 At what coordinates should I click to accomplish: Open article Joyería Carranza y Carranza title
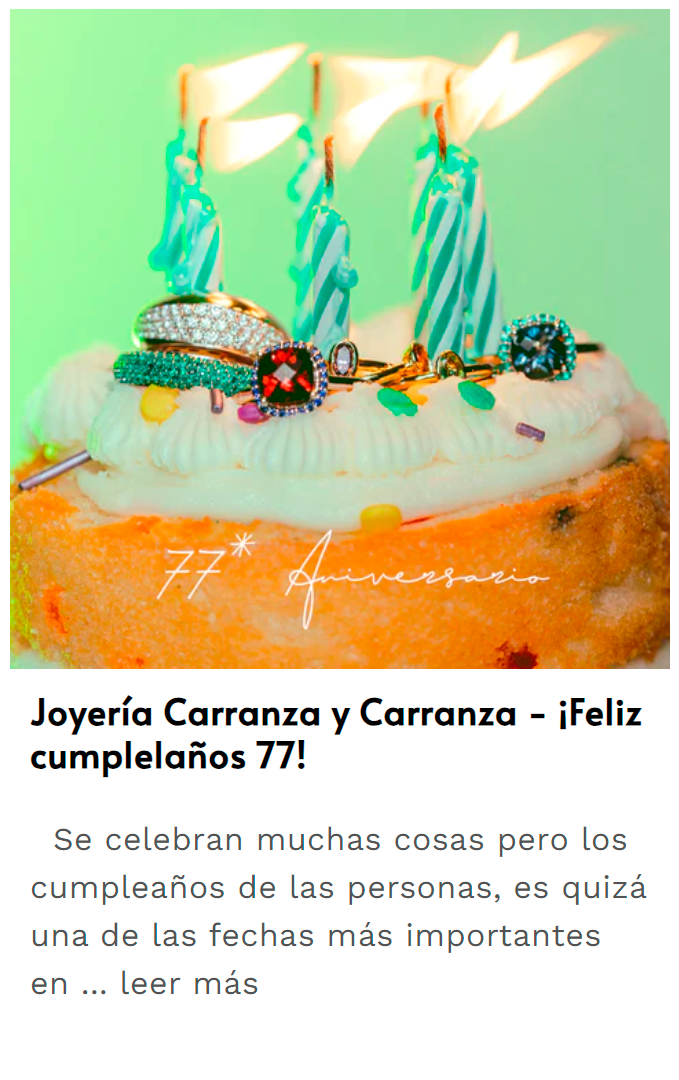(x=336, y=735)
